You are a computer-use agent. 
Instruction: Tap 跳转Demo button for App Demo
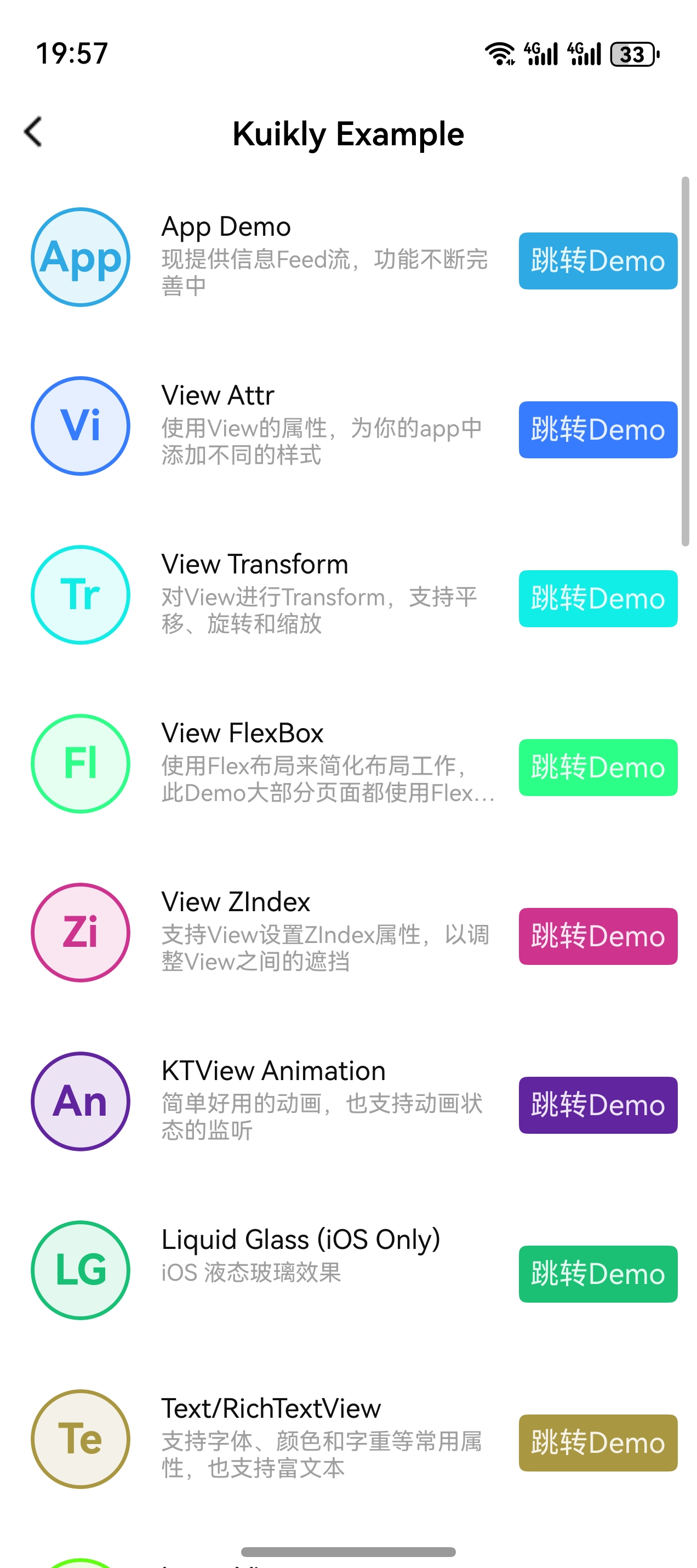click(x=597, y=260)
